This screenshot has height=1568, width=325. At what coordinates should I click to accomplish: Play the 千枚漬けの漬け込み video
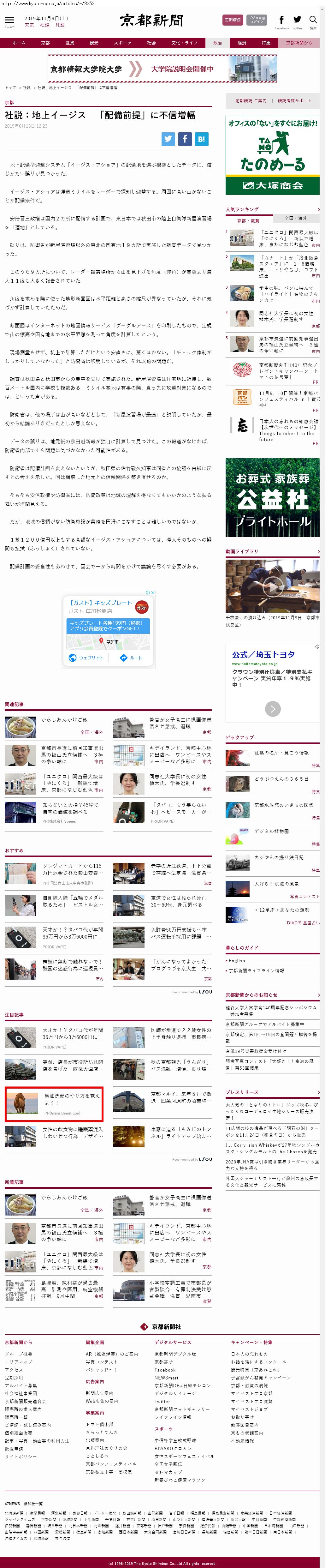pyautogui.click(x=272, y=586)
